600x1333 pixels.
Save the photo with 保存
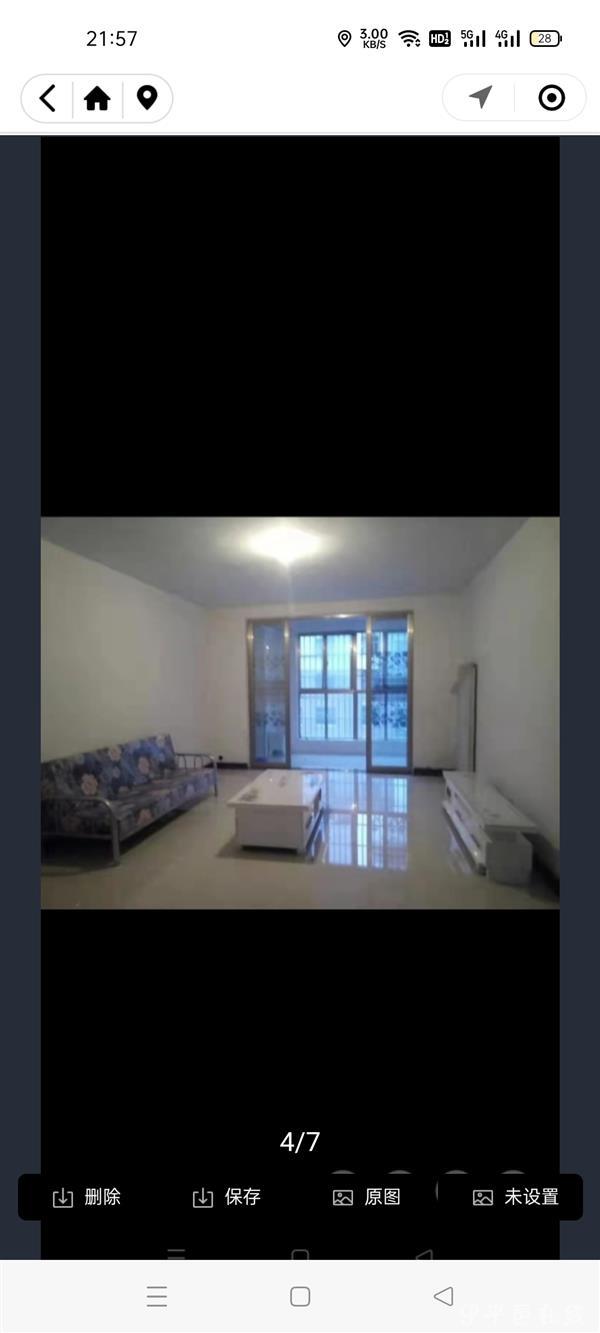pyautogui.click(x=227, y=1197)
